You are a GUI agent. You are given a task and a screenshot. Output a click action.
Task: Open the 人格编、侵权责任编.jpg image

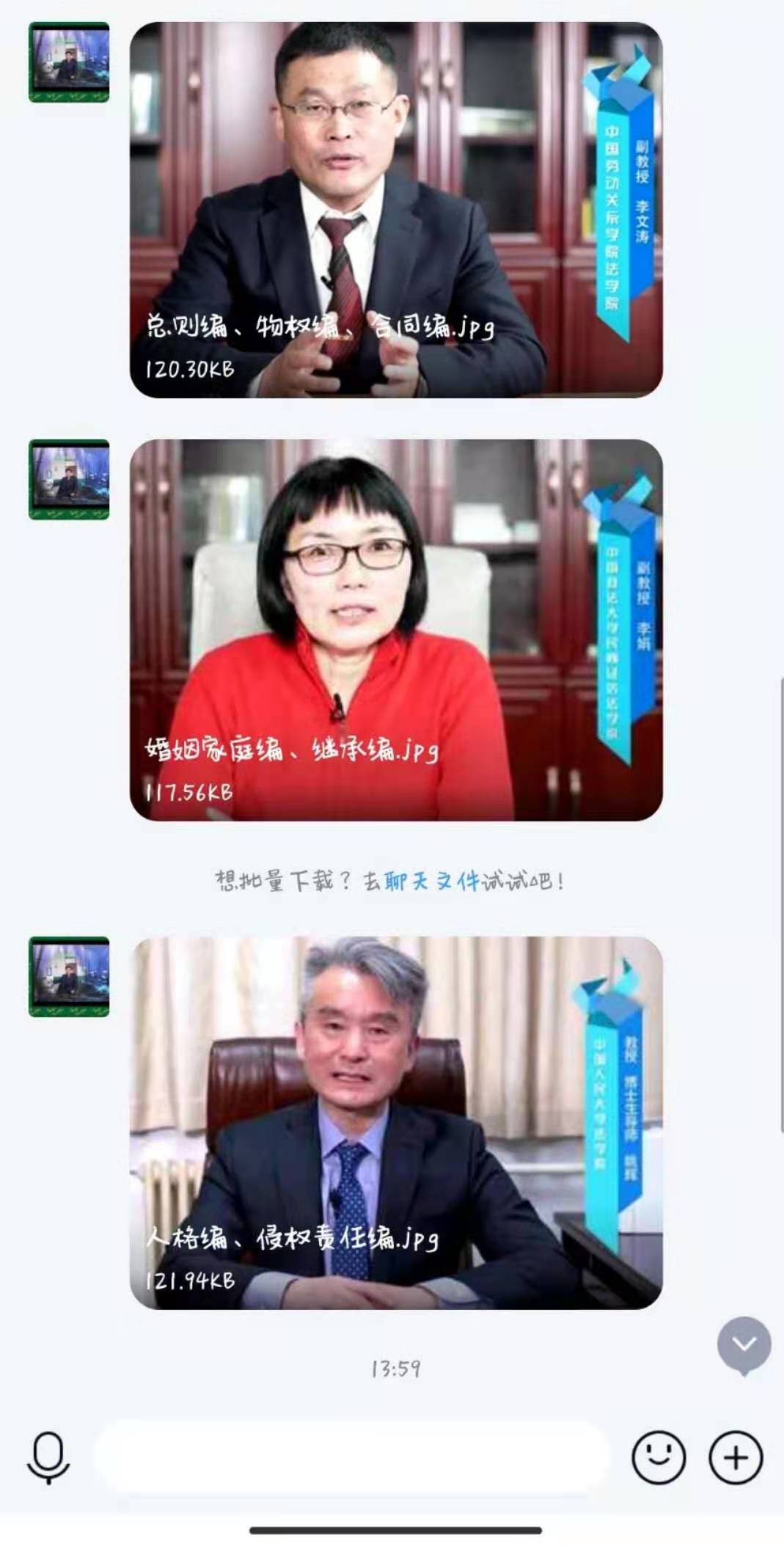click(x=396, y=1124)
